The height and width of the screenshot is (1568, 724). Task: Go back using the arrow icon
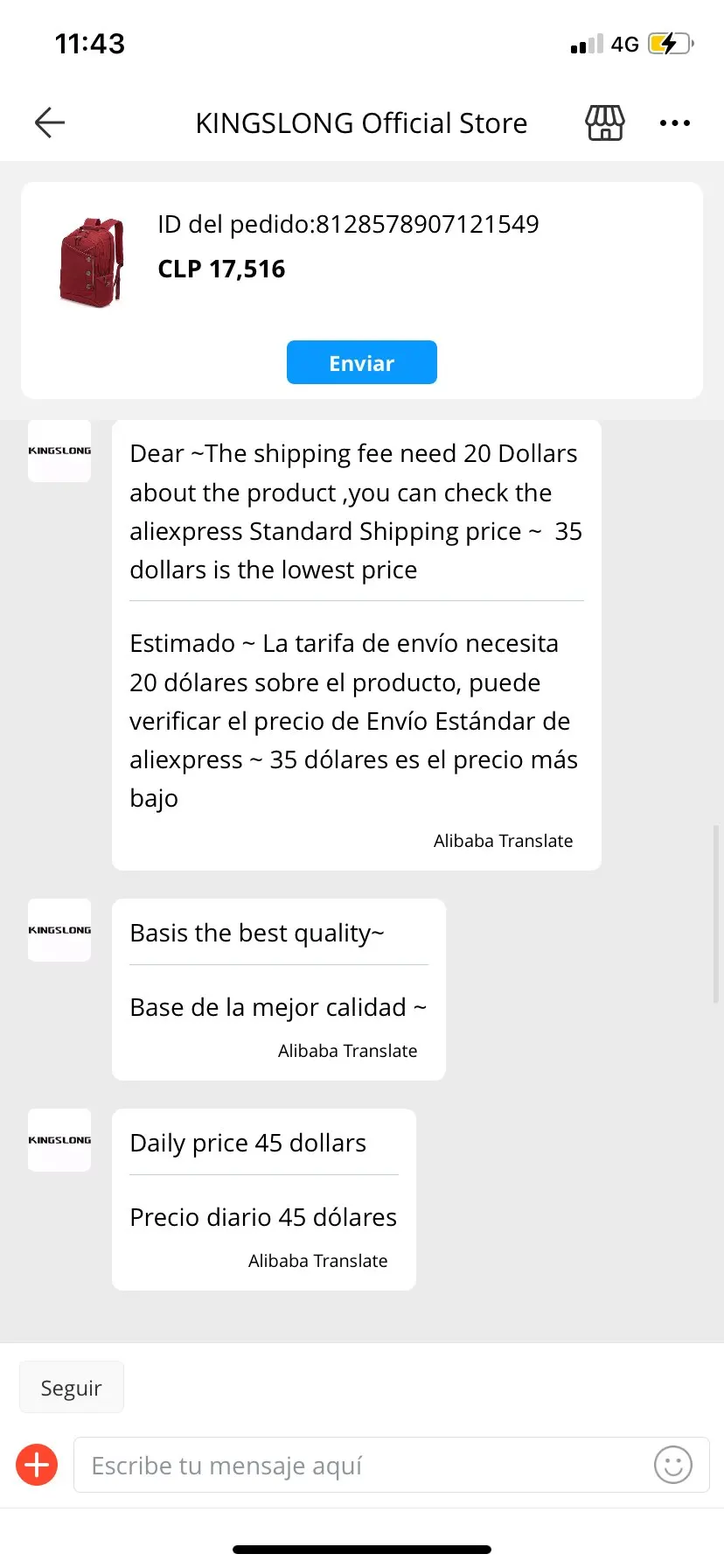[50, 122]
